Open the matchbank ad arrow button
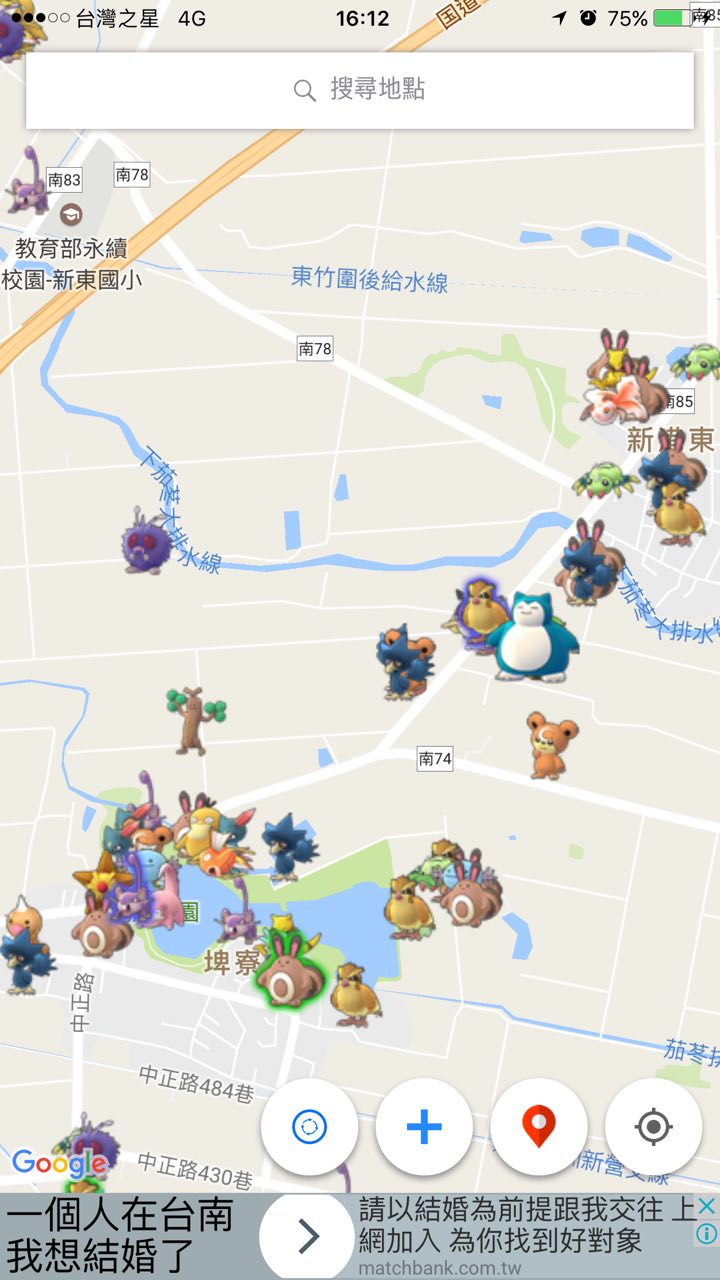Viewport: 720px width, 1280px height. pos(308,1237)
